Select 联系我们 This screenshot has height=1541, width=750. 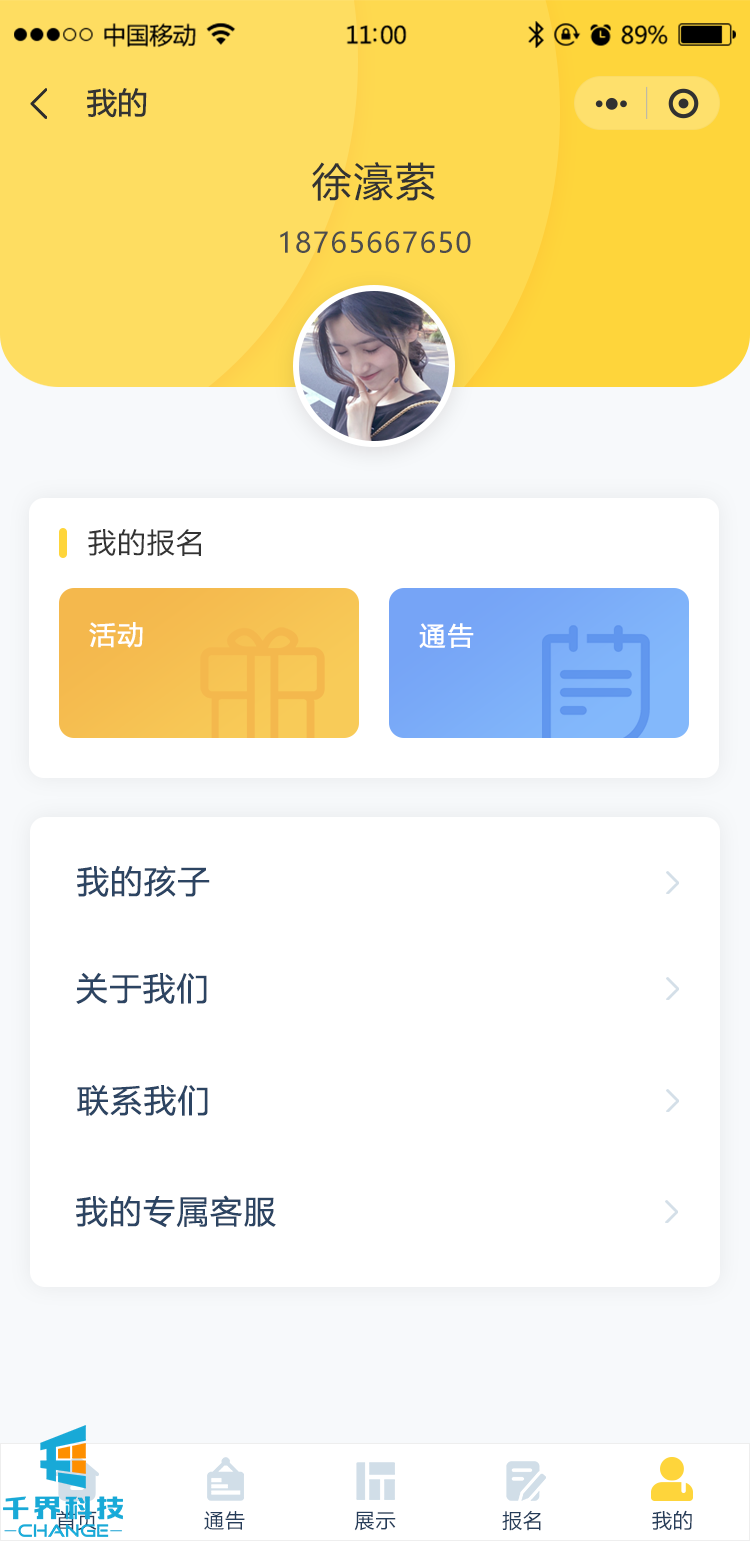375,1101
